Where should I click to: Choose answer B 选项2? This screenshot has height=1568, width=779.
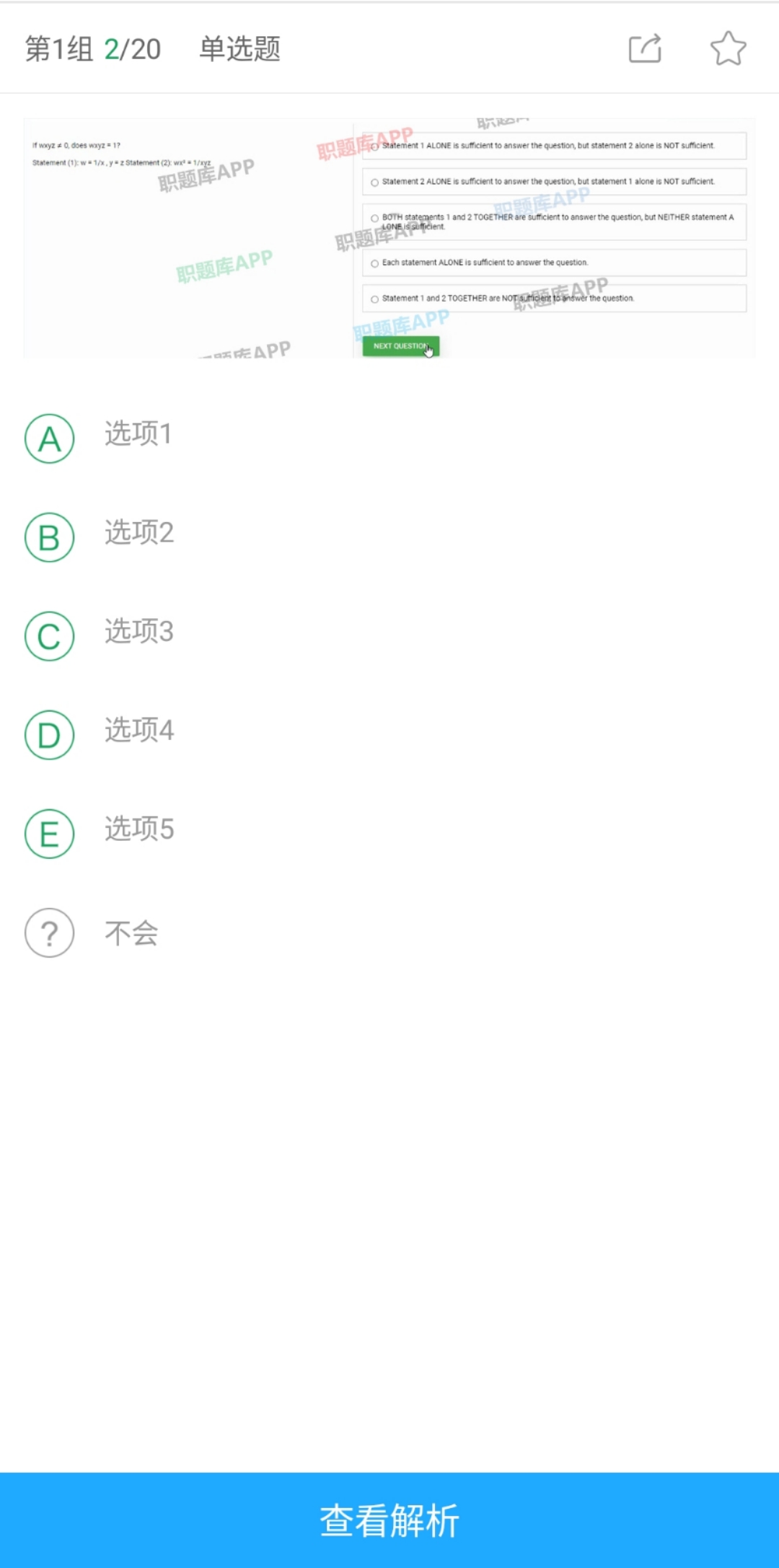pyautogui.click(x=50, y=537)
